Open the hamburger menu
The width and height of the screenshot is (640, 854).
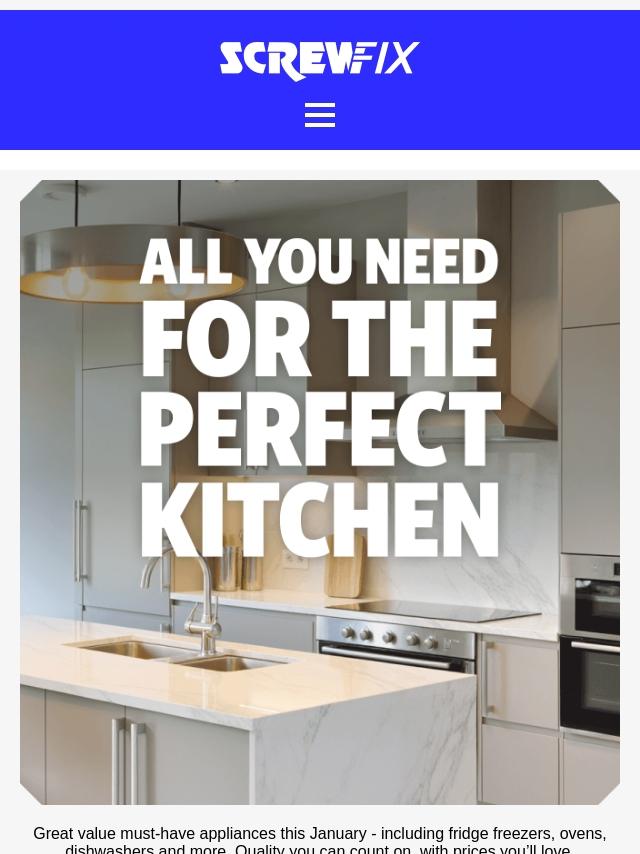320,115
